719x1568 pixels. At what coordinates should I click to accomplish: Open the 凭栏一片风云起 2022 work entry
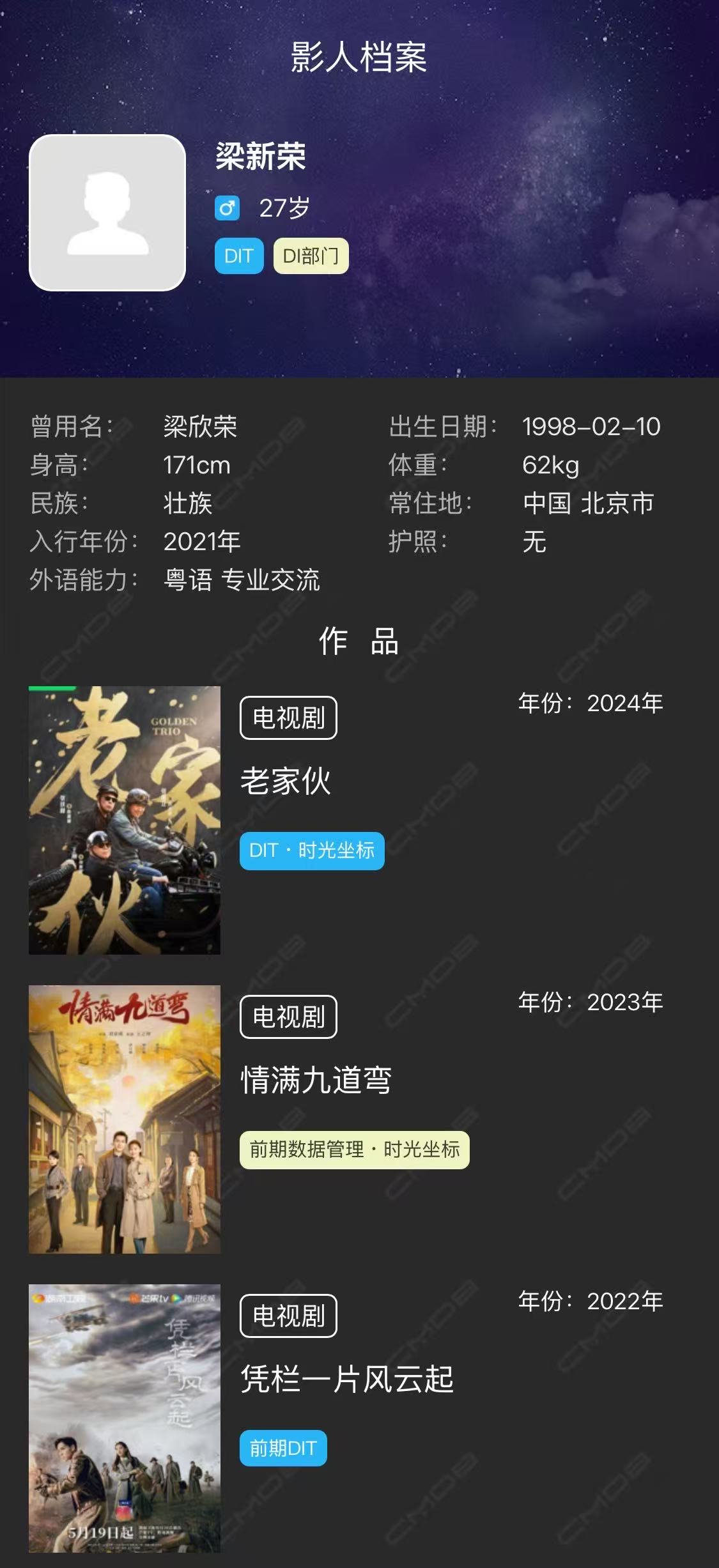(346, 1379)
